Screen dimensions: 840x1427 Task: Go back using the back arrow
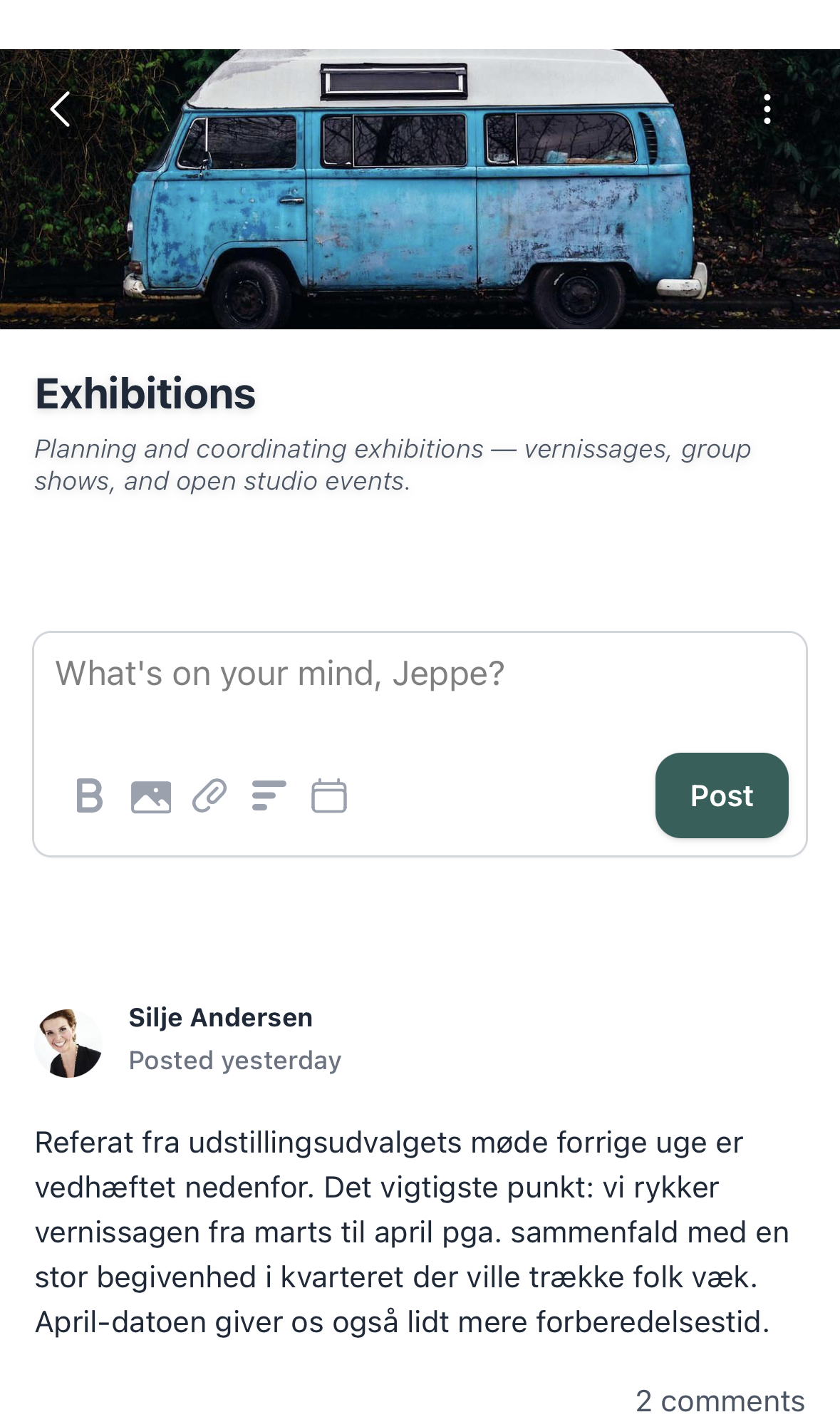click(x=61, y=108)
